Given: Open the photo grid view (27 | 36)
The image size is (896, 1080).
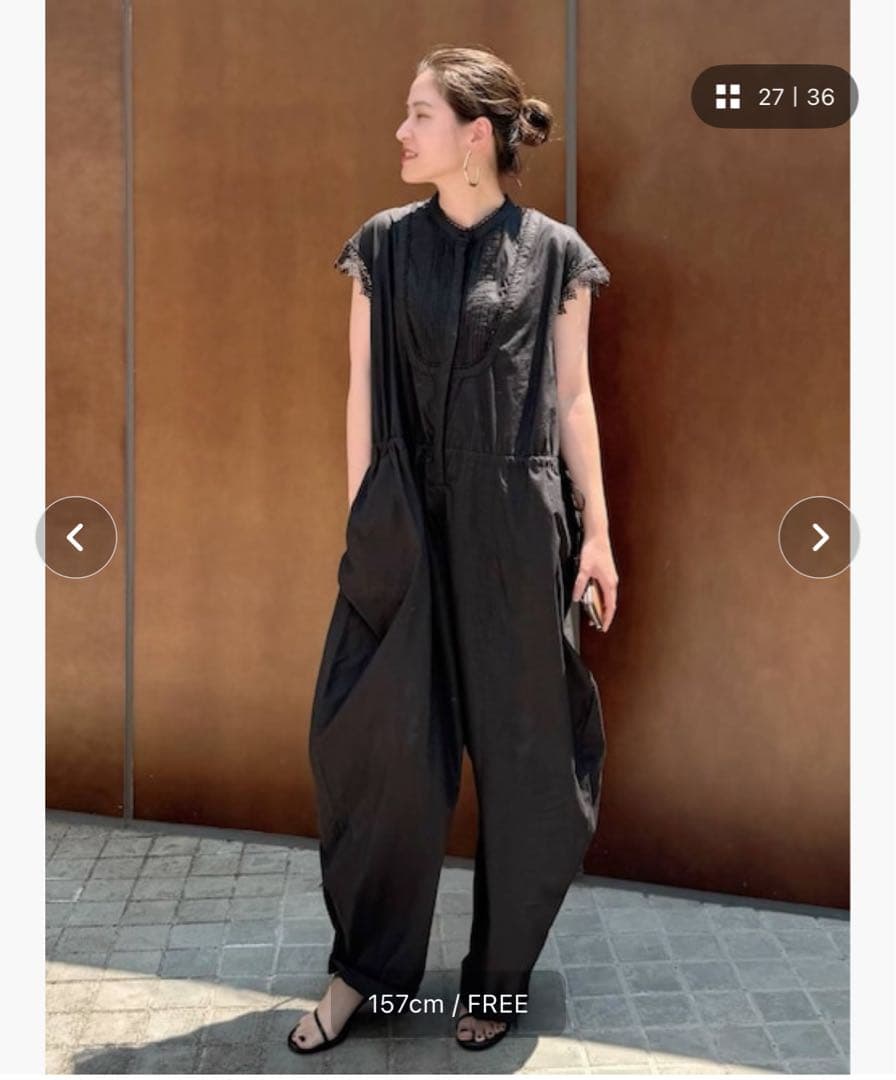Looking at the screenshot, I should pyautogui.click(x=774, y=97).
